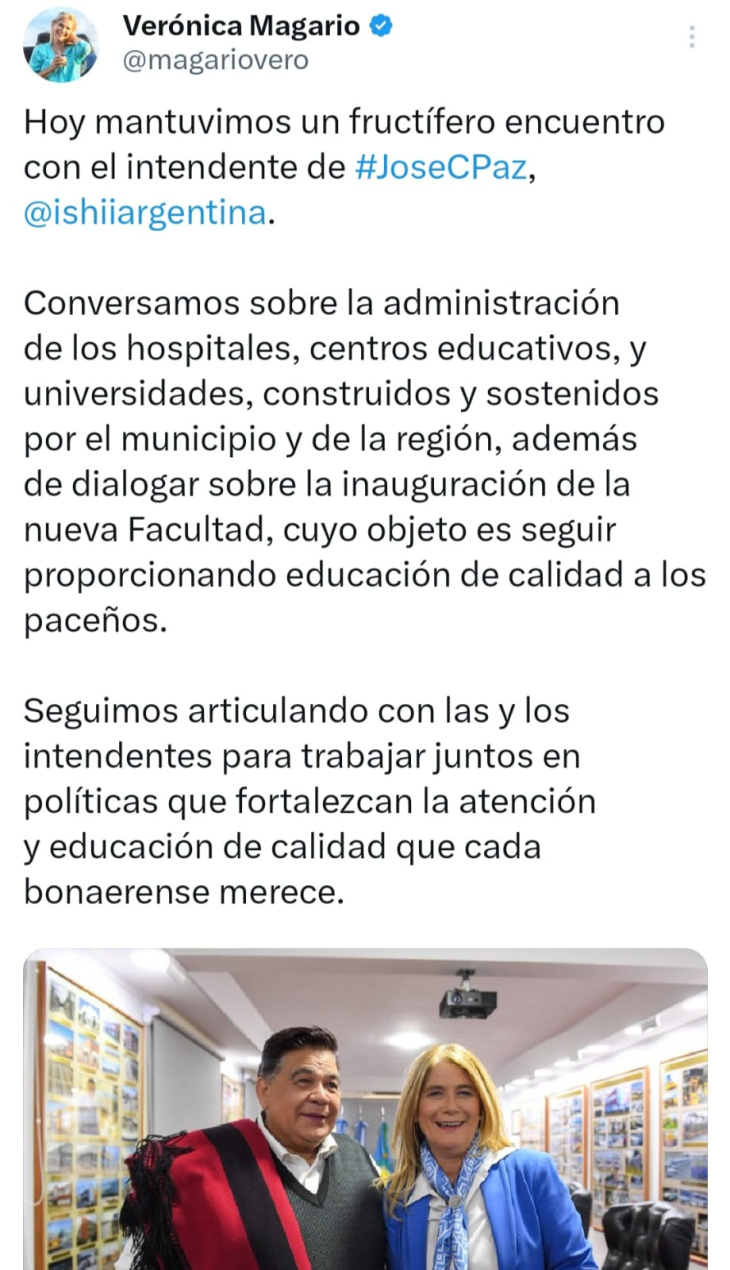Open the Verónica Magario account name
Viewport: 730px width, 1270px height.
pos(240,27)
